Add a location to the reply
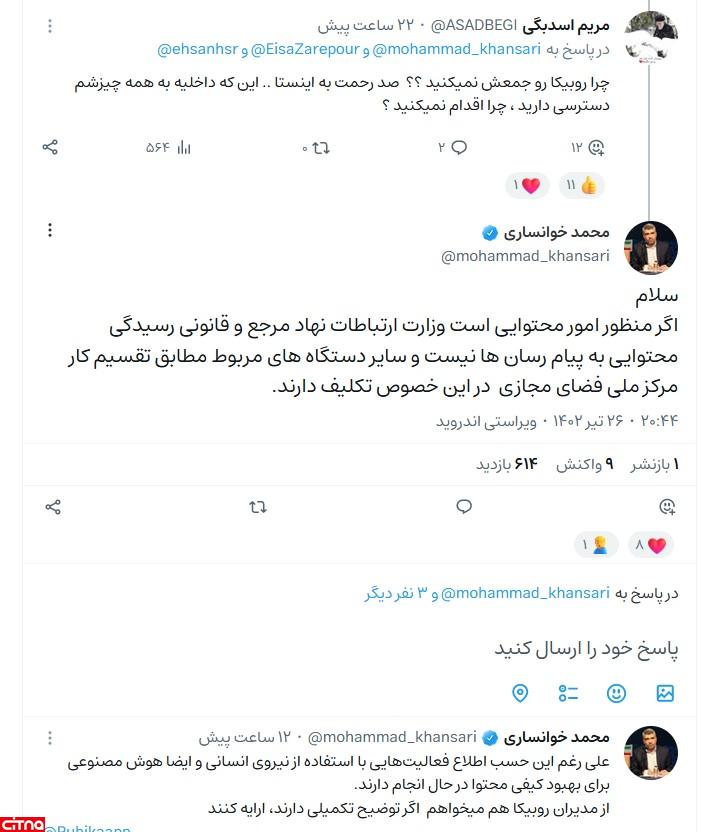701x832 pixels. 520,693
